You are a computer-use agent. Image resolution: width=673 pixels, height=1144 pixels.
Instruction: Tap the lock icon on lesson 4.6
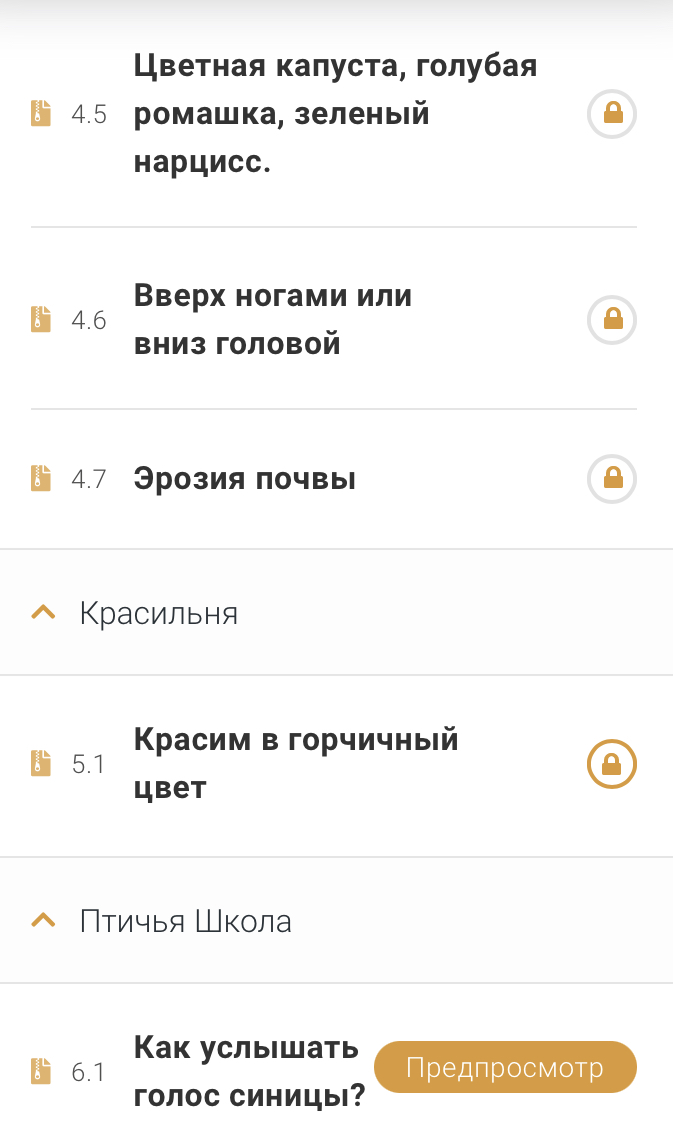coord(611,320)
